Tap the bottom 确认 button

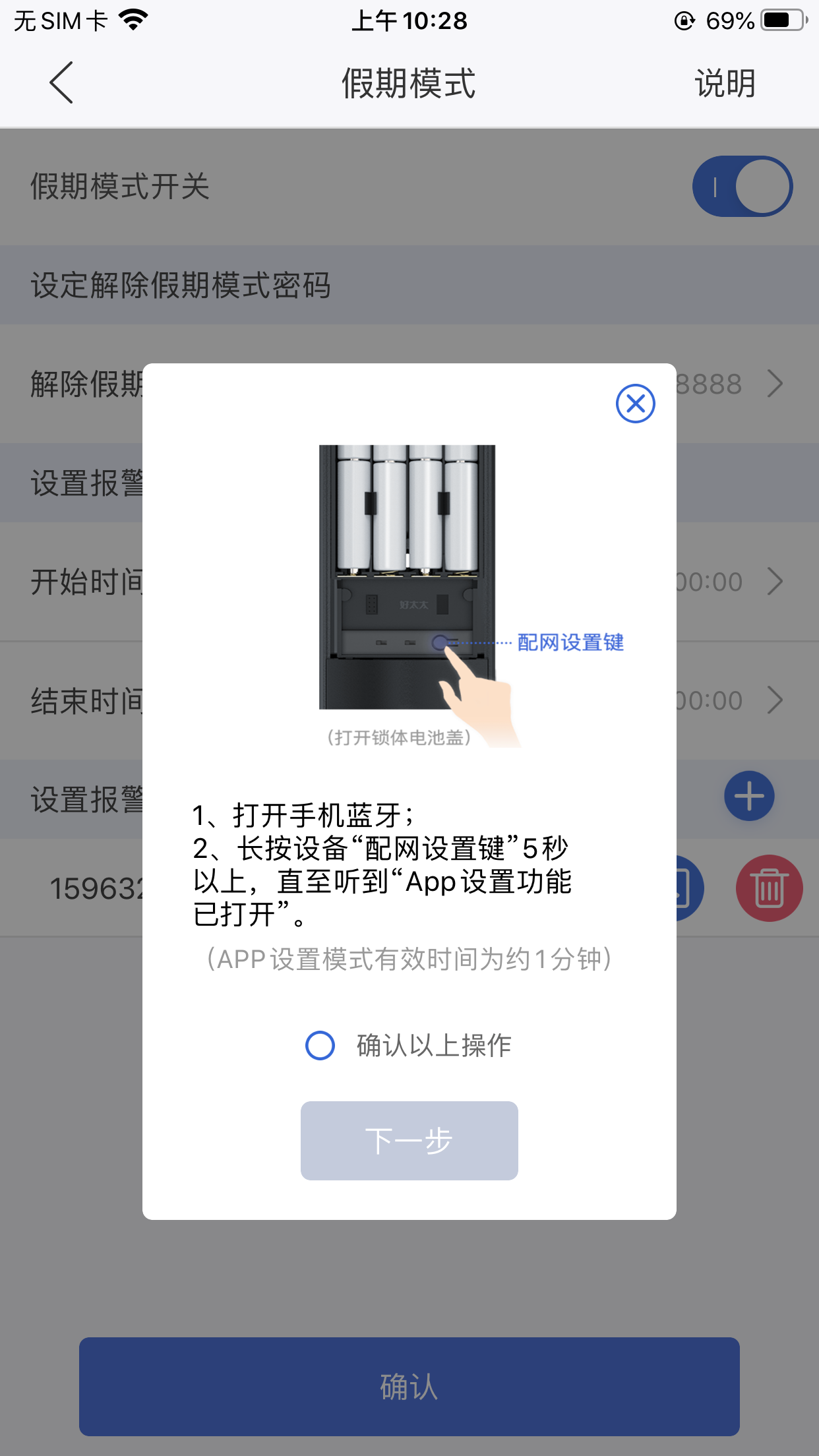click(x=409, y=1386)
